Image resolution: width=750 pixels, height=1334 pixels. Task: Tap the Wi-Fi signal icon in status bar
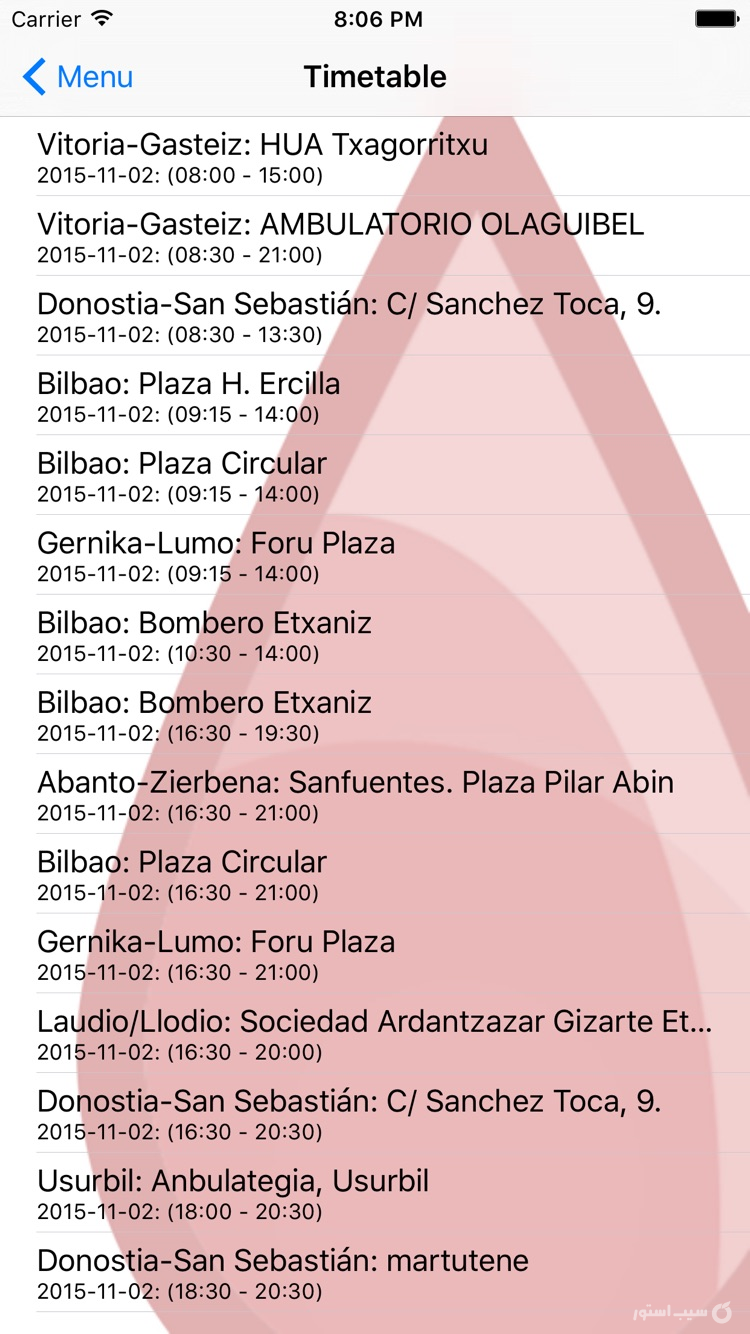(x=99, y=17)
